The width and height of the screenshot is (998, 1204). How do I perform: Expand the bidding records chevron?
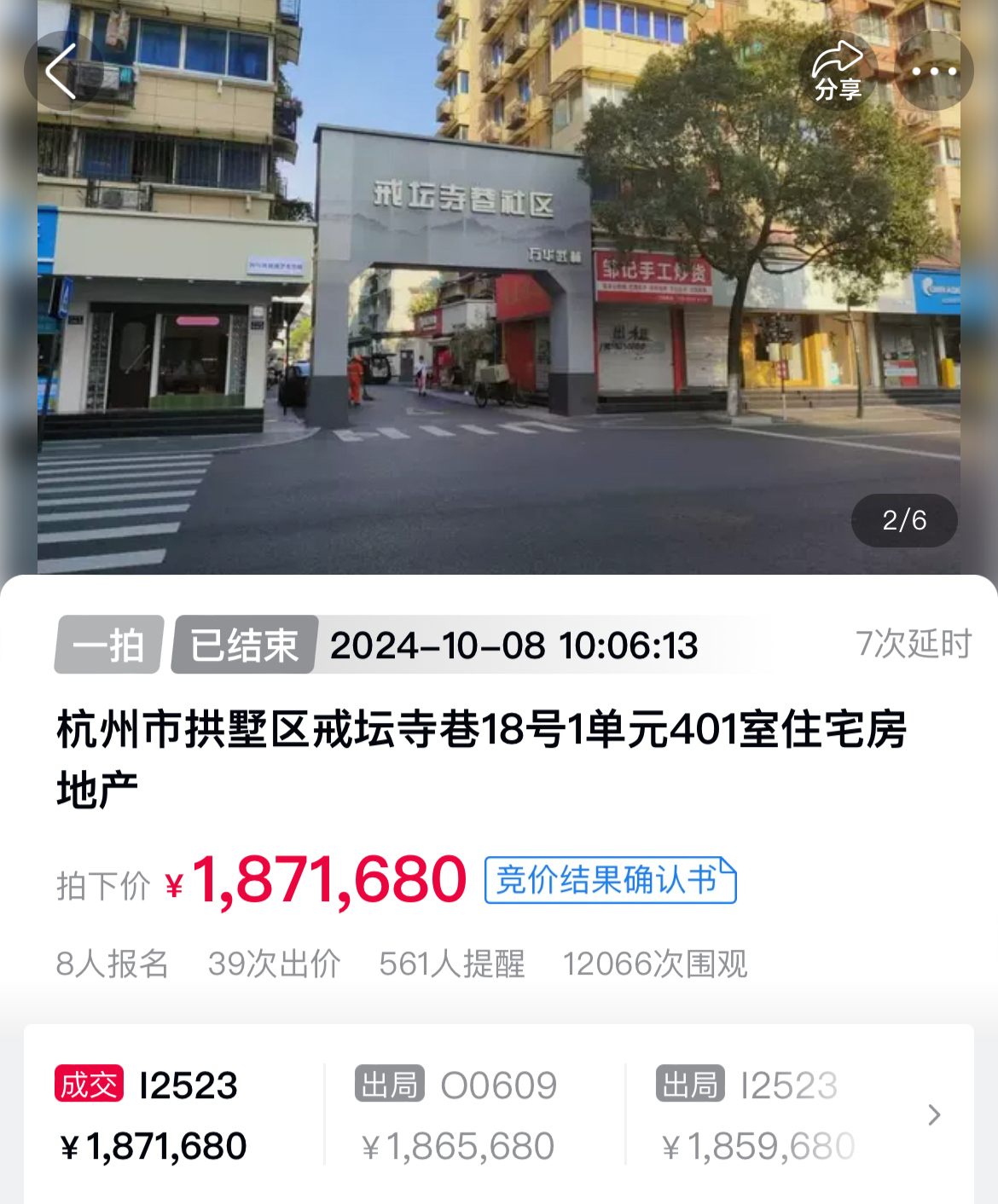coord(934,1114)
